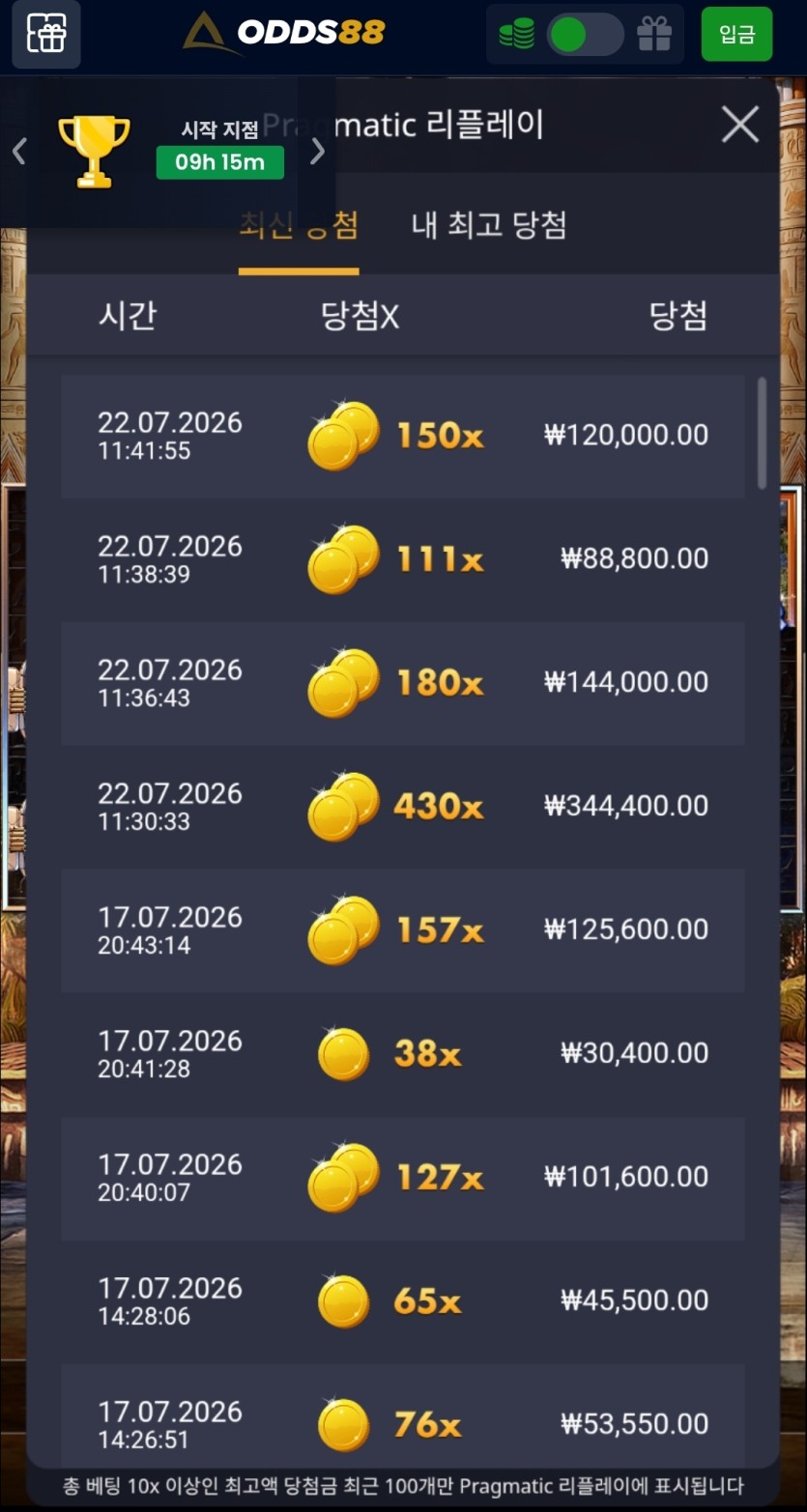
Task: Go to next tournament banner arrow
Action: click(x=317, y=152)
